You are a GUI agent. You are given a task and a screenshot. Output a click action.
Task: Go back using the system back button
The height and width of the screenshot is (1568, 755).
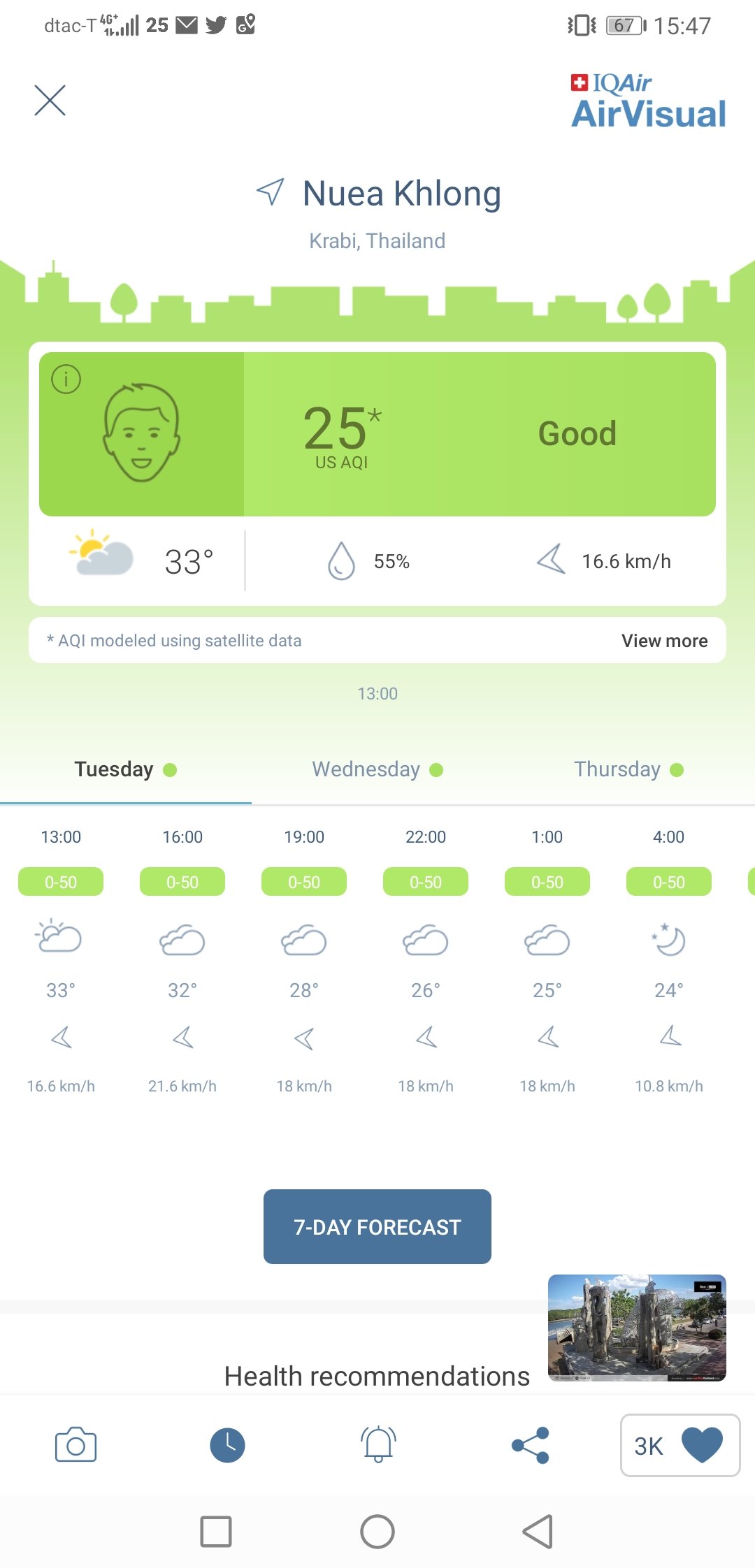tap(538, 1532)
